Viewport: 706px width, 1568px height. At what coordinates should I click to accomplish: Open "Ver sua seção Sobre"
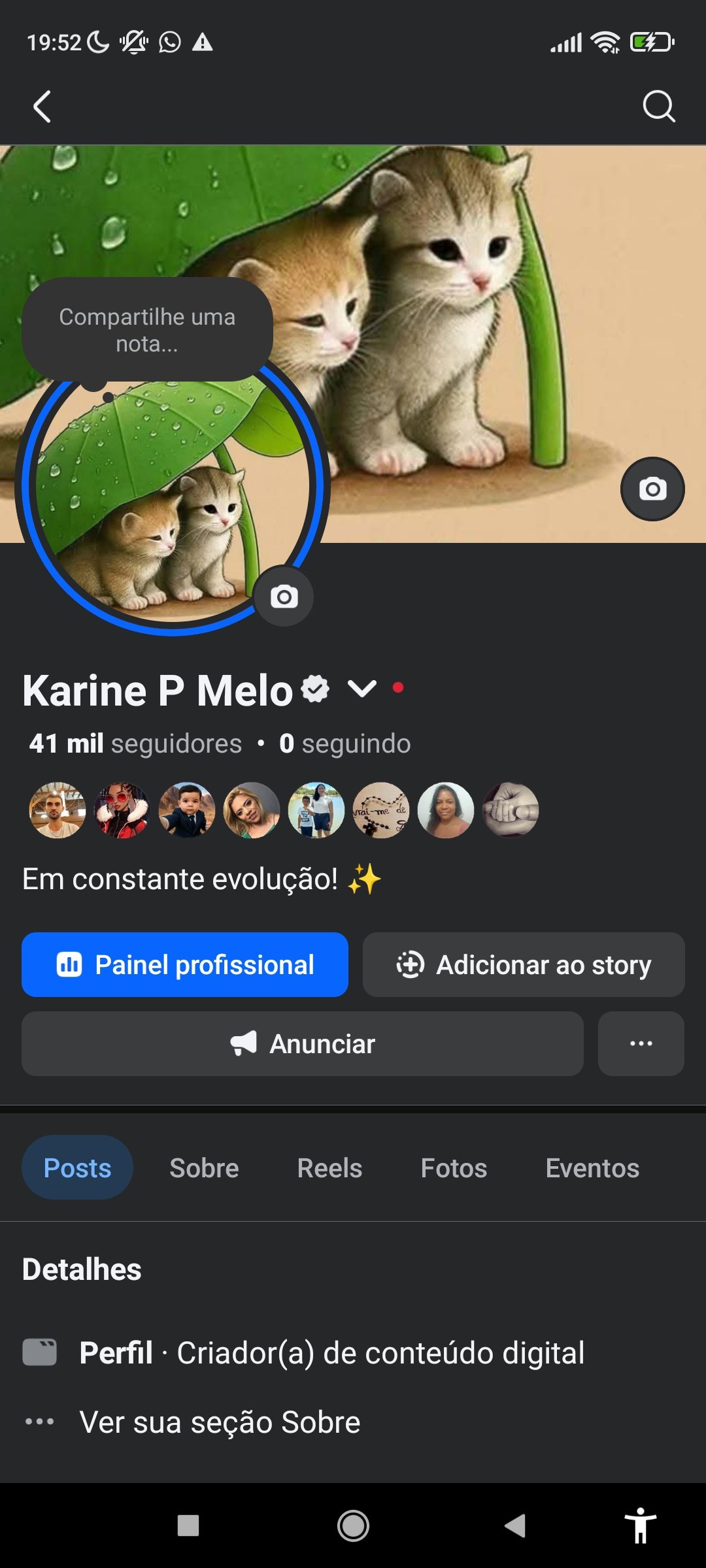click(x=220, y=1422)
